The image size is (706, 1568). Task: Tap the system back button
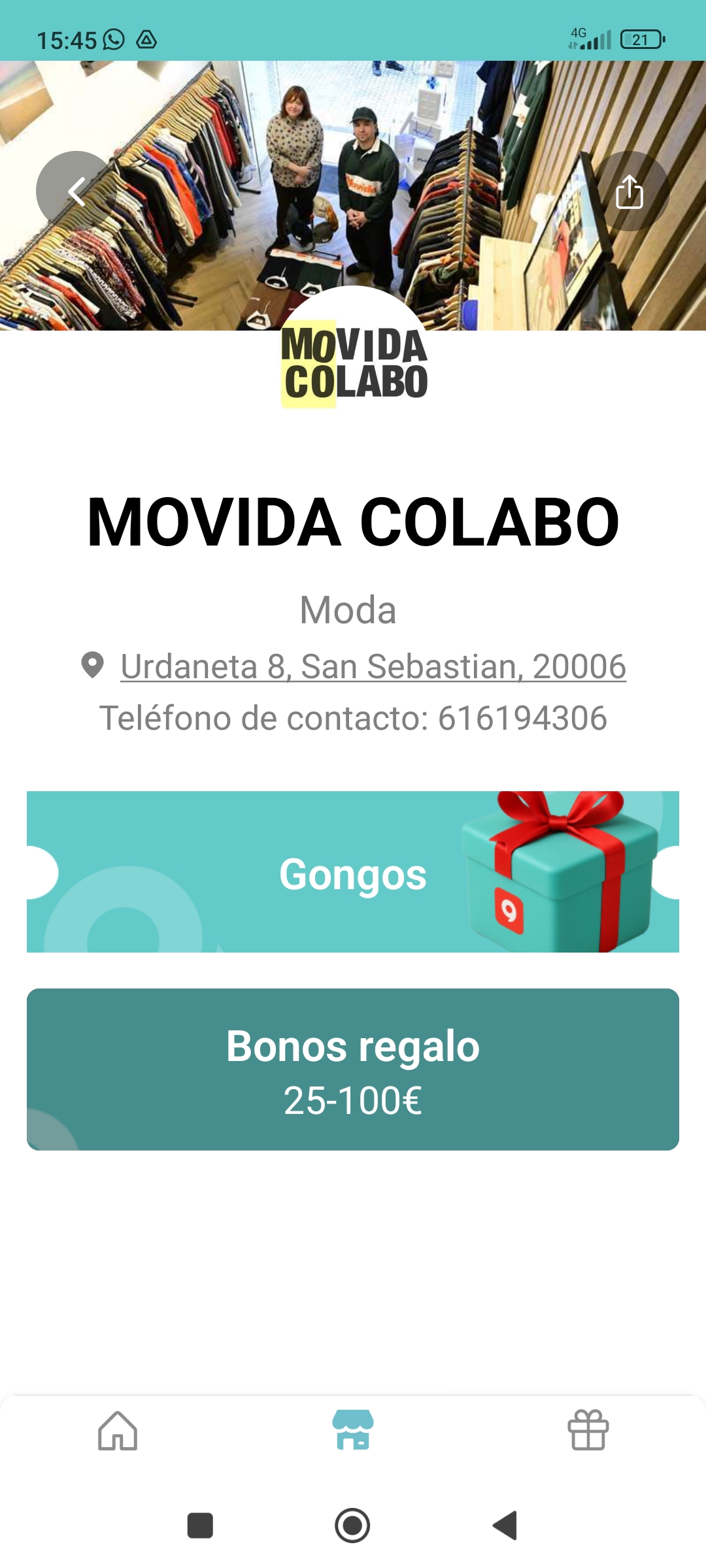click(505, 1526)
